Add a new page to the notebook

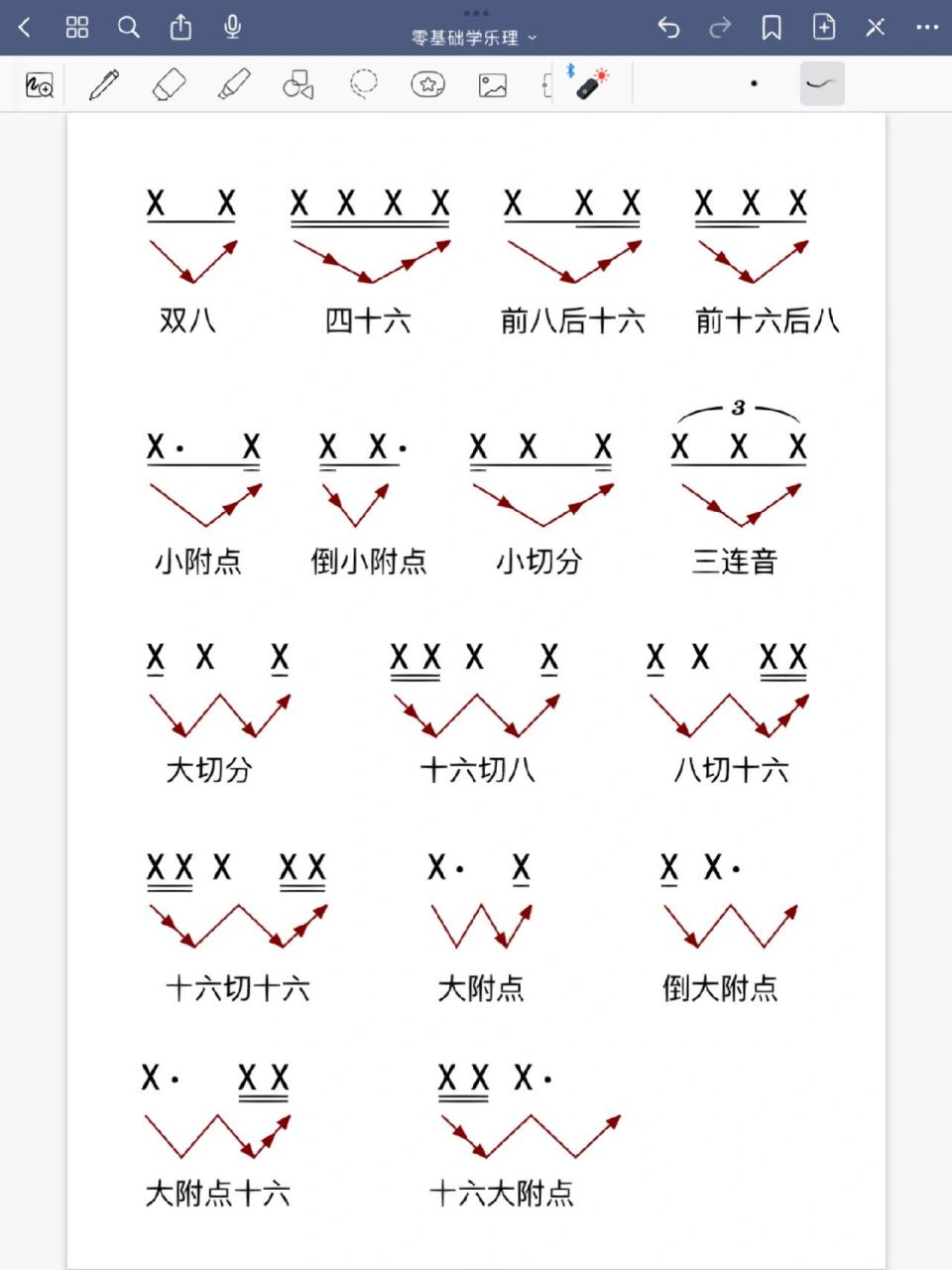point(824,27)
